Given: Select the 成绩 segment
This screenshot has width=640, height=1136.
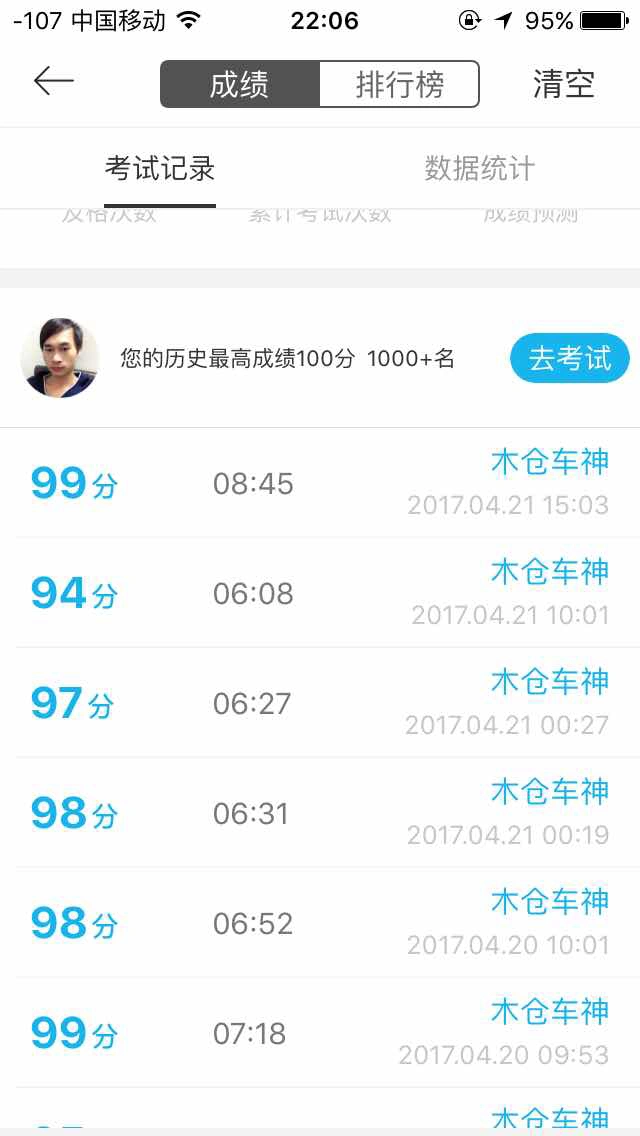Looking at the screenshot, I should pos(240,84).
